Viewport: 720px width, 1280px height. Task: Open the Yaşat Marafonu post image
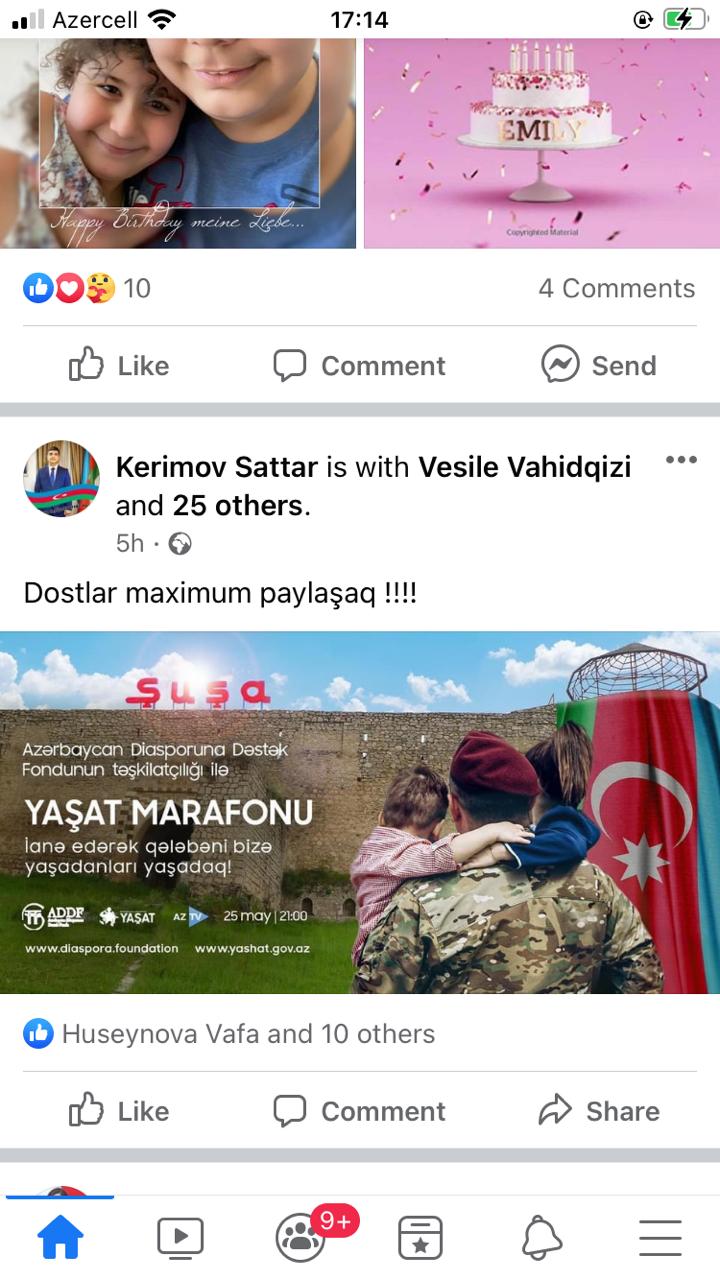360,812
